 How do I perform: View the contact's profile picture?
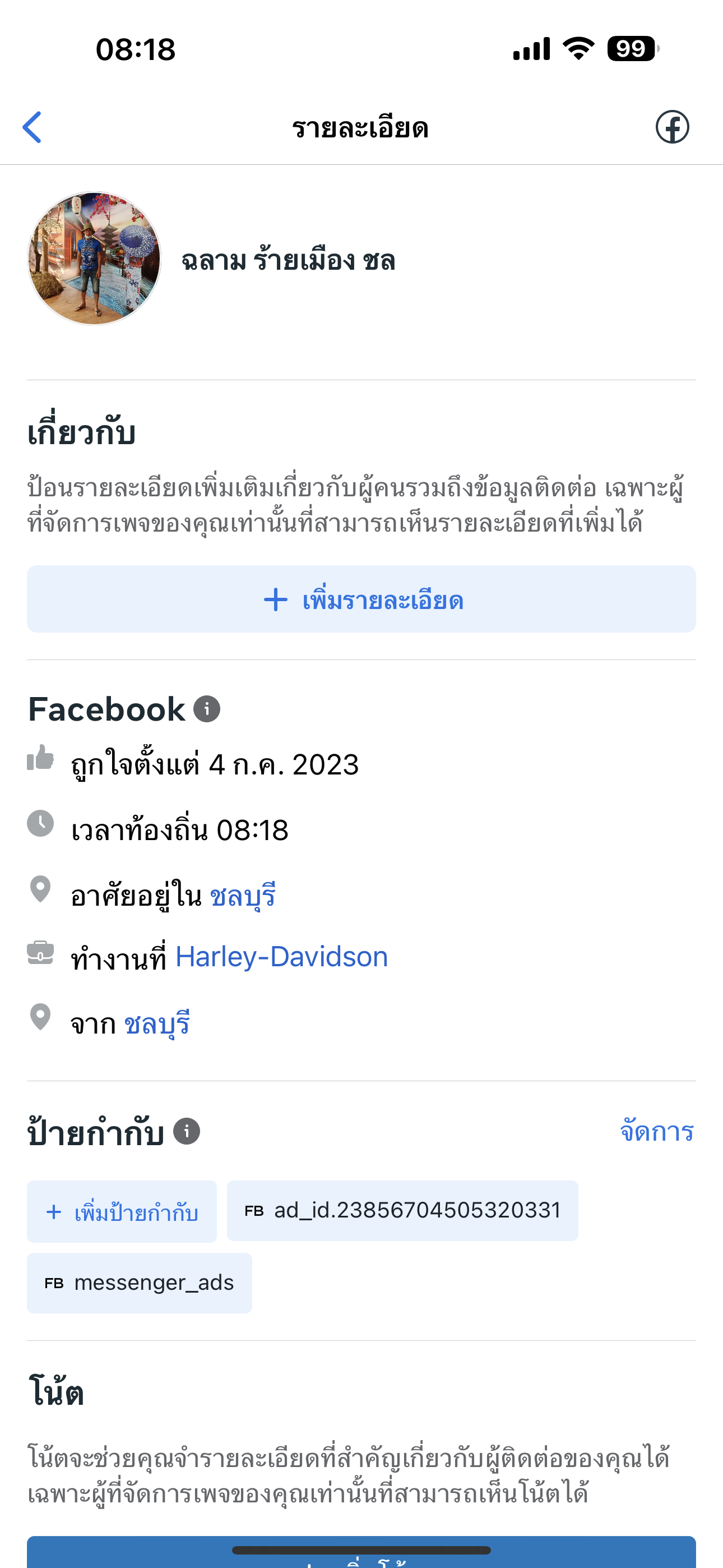click(94, 259)
